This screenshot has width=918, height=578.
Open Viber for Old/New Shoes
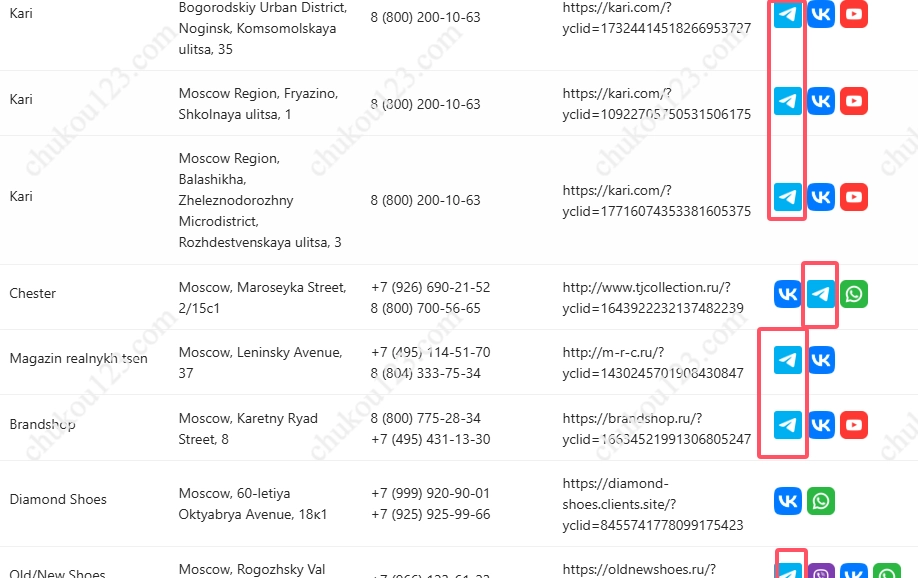[821, 572]
